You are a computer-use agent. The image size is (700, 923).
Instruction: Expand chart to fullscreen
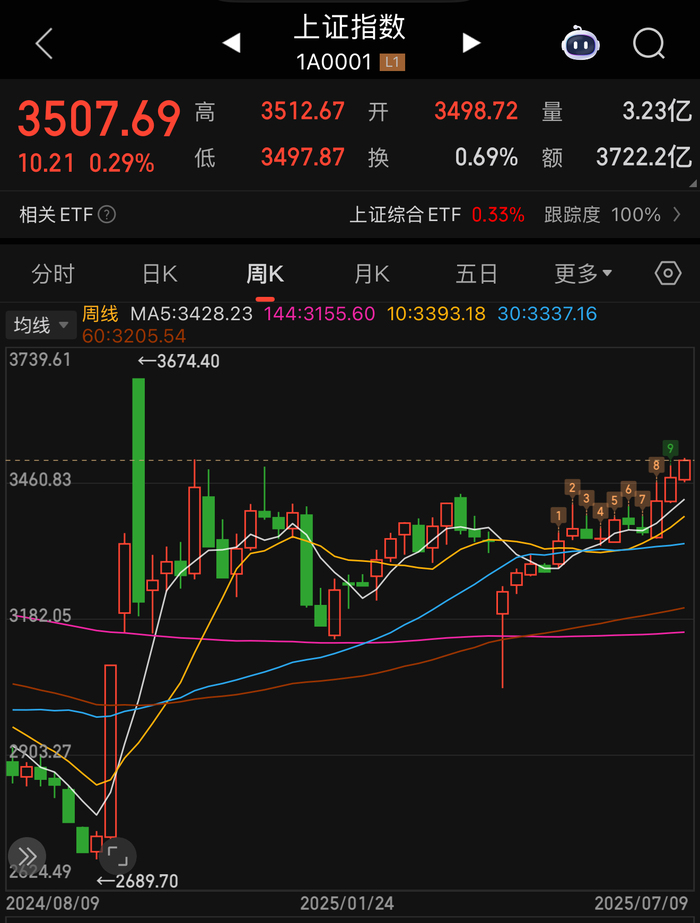click(118, 856)
